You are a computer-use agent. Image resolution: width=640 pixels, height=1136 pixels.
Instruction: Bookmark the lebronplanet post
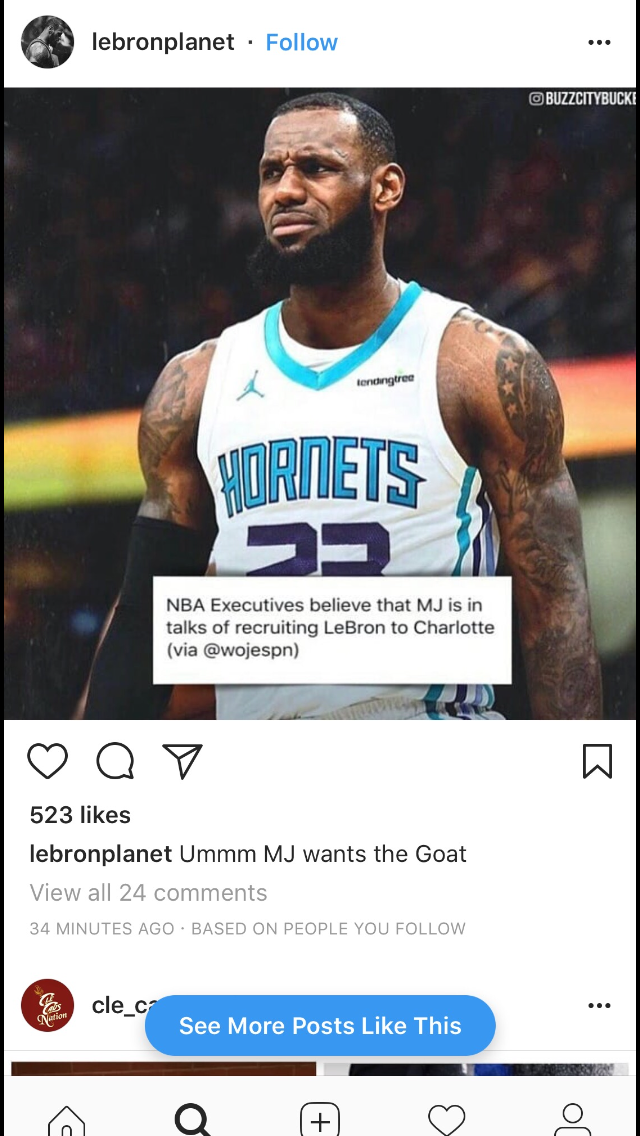click(x=597, y=761)
